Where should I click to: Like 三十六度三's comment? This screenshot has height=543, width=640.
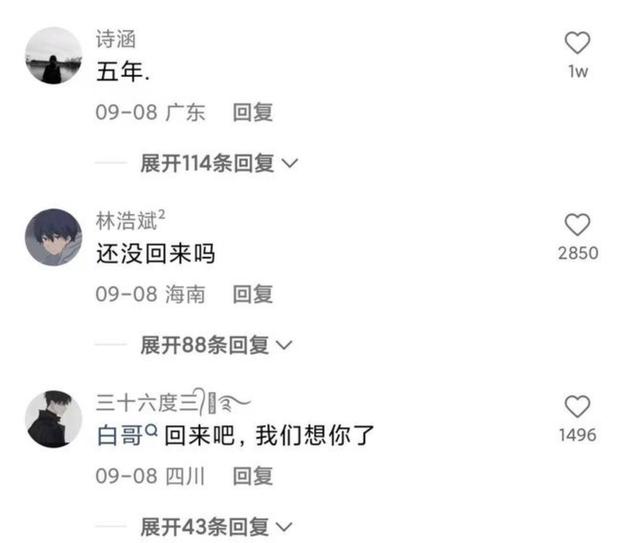coord(578,406)
